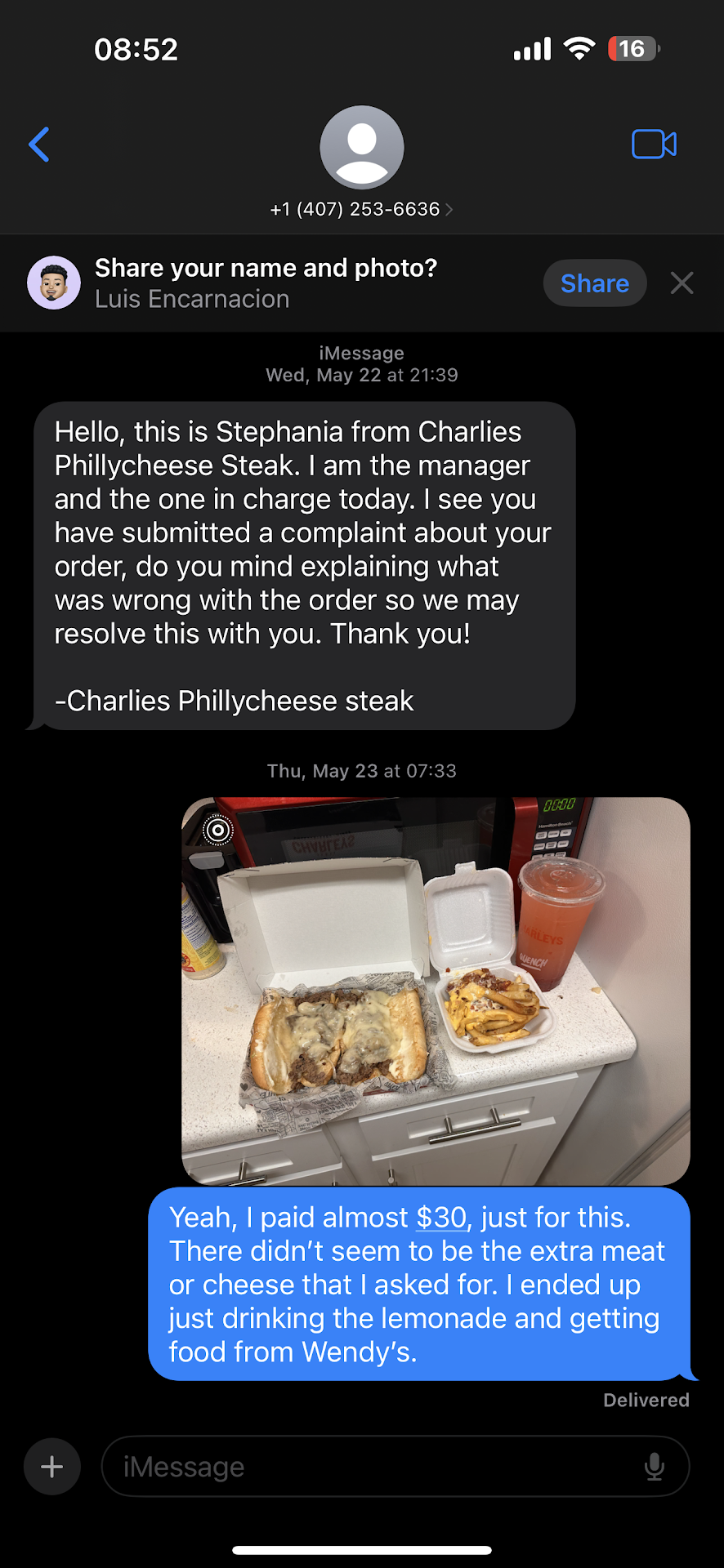Start a FaceTime video call
Image resolution: width=724 pixels, height=1568 pixels.
click(654, 145)
